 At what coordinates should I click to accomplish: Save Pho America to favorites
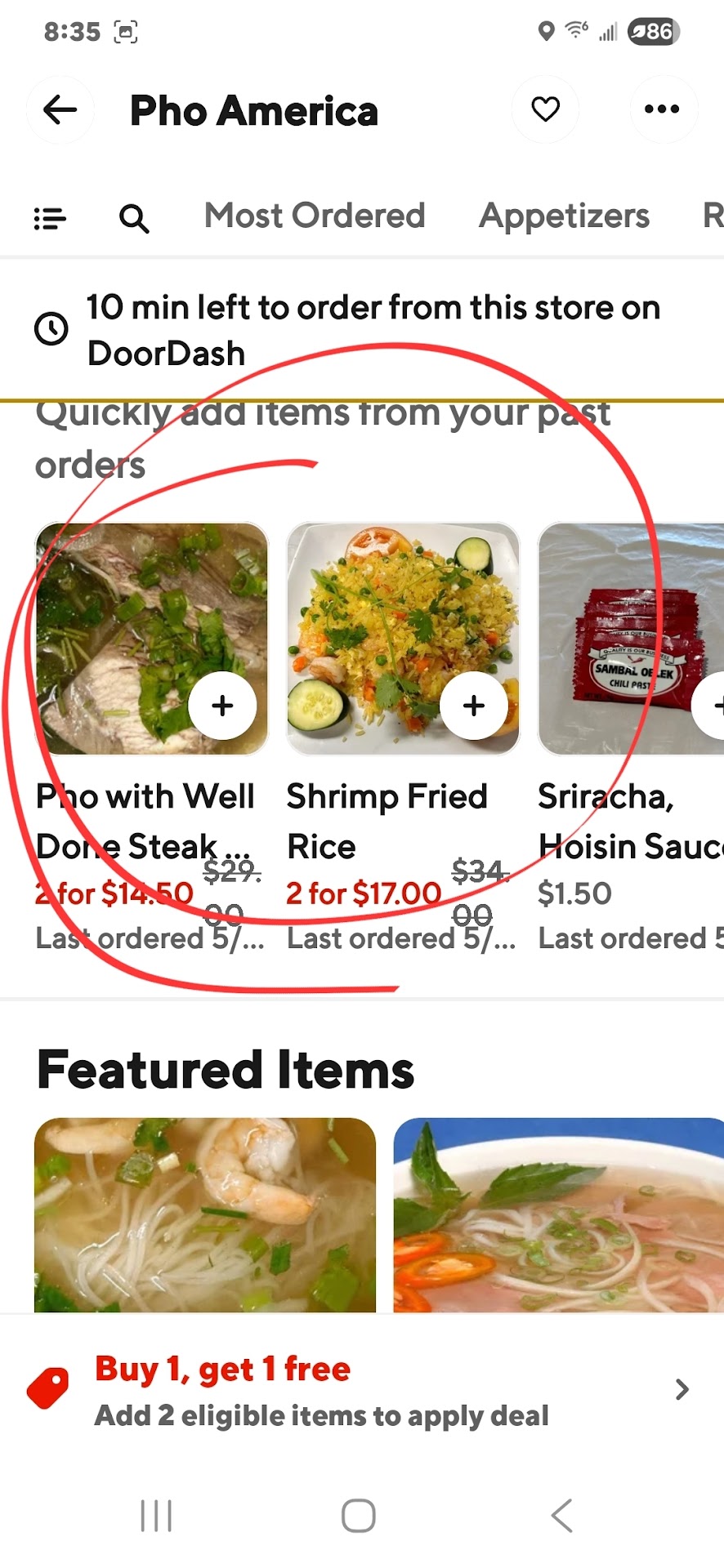tap(545, 109)
